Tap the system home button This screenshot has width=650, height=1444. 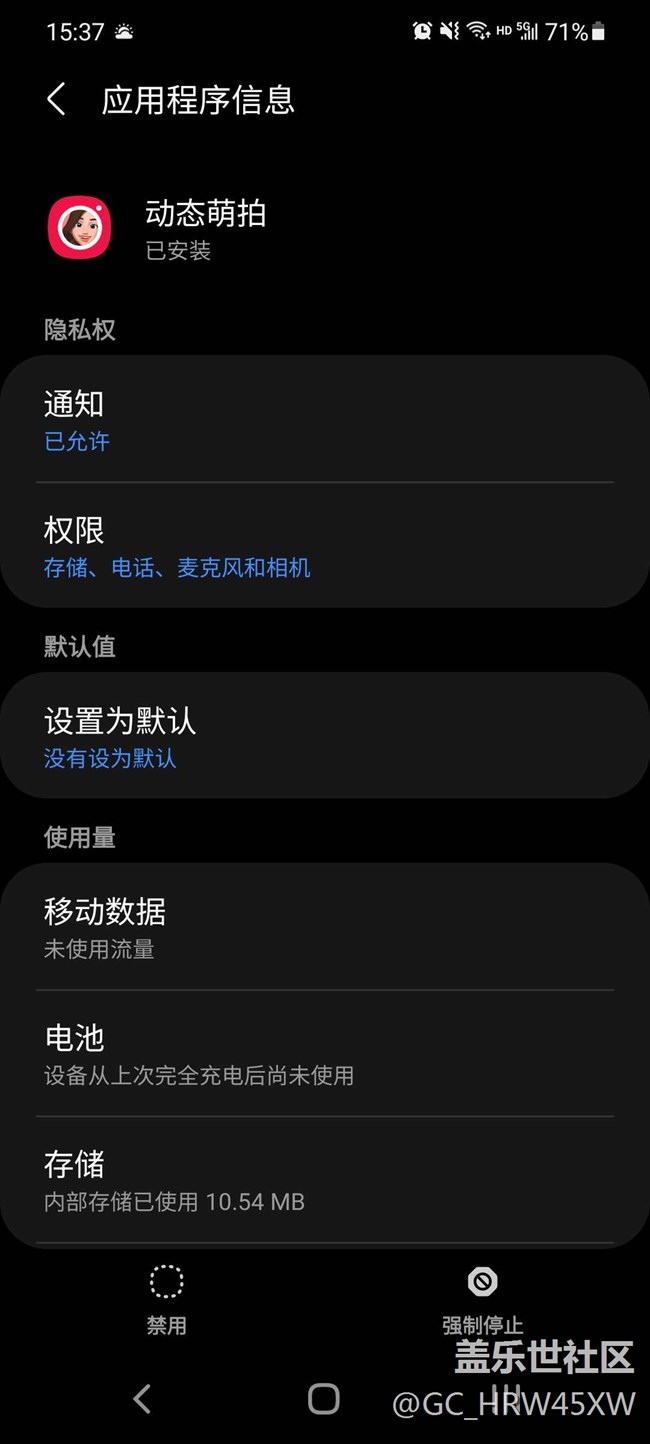[x=323, y=1399]
